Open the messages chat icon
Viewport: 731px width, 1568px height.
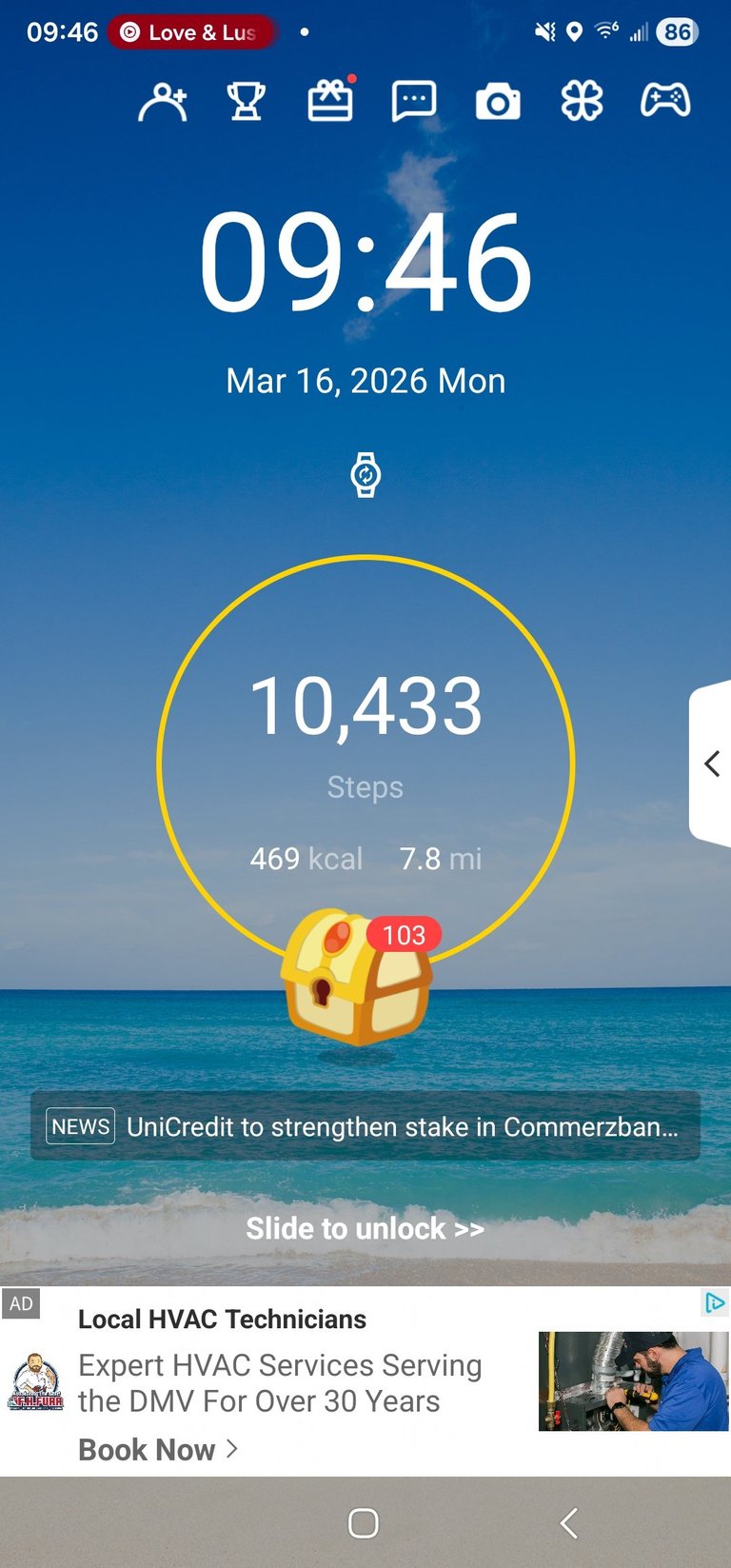[x=414, y=102]
